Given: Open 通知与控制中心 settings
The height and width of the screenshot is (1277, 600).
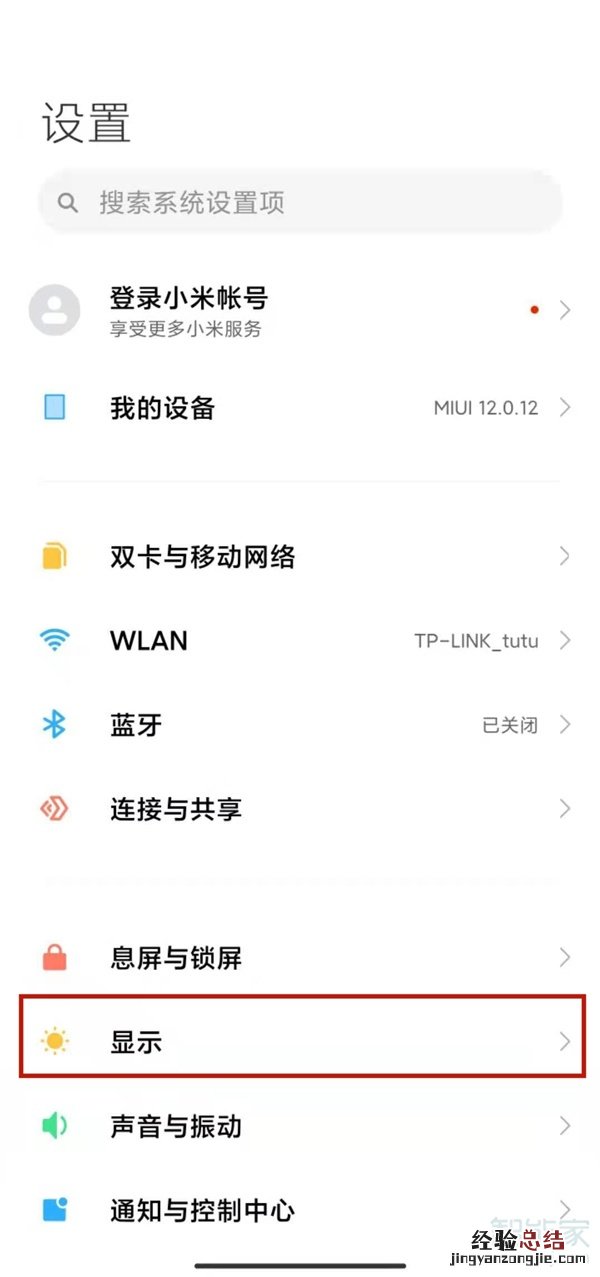Looking at the screenshot, I should click(x=300, y=1210).
